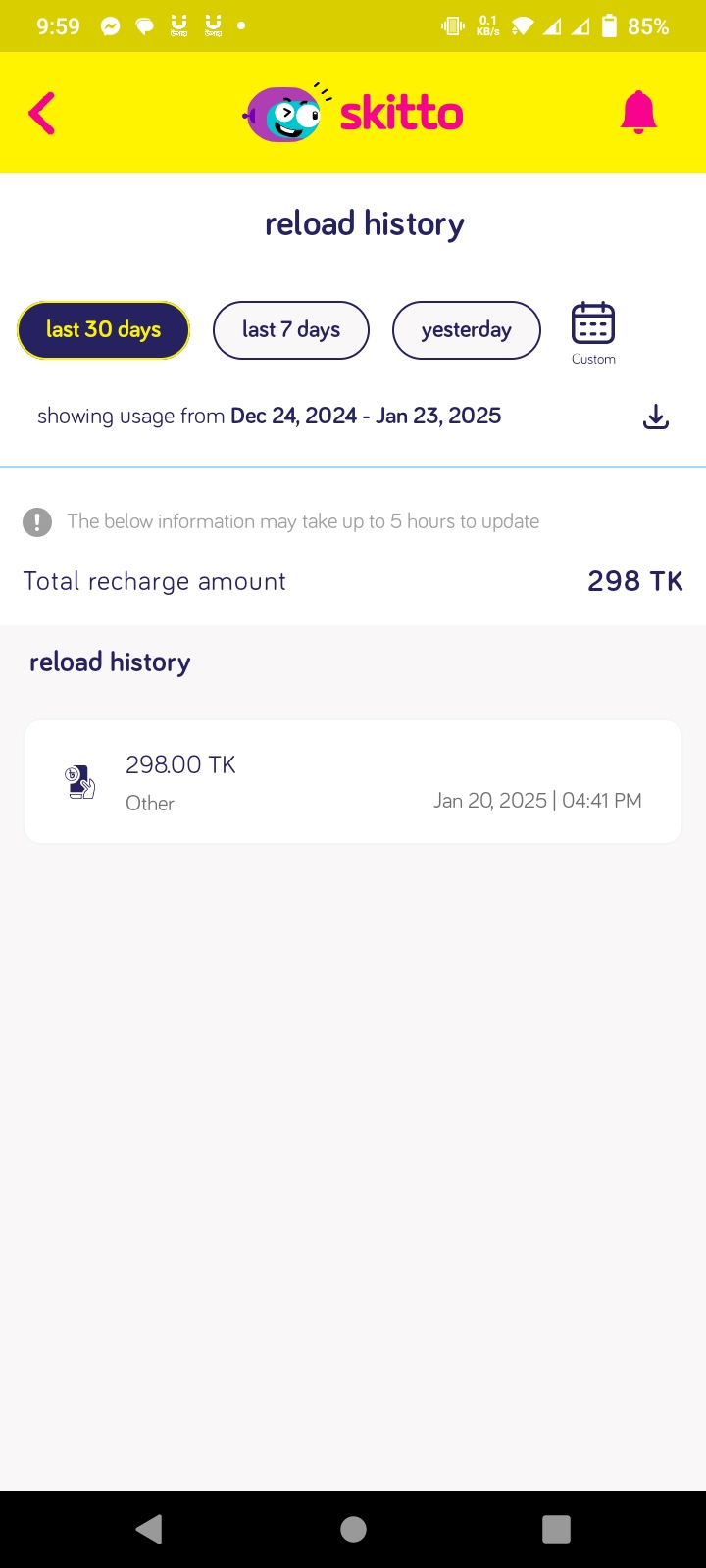The image size is (706, 1568).
Task: Open the Custom date range calendar
Action: pyautogui.click(x=593, y=333)
